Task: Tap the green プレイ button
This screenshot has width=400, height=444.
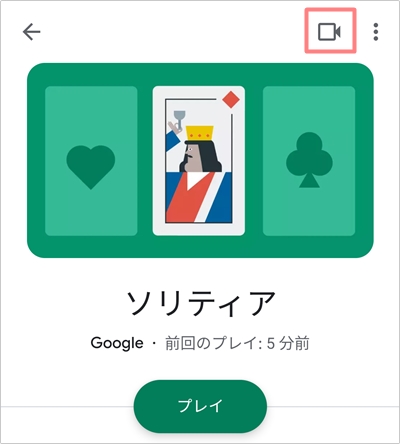Action: [x=200, y=406]
